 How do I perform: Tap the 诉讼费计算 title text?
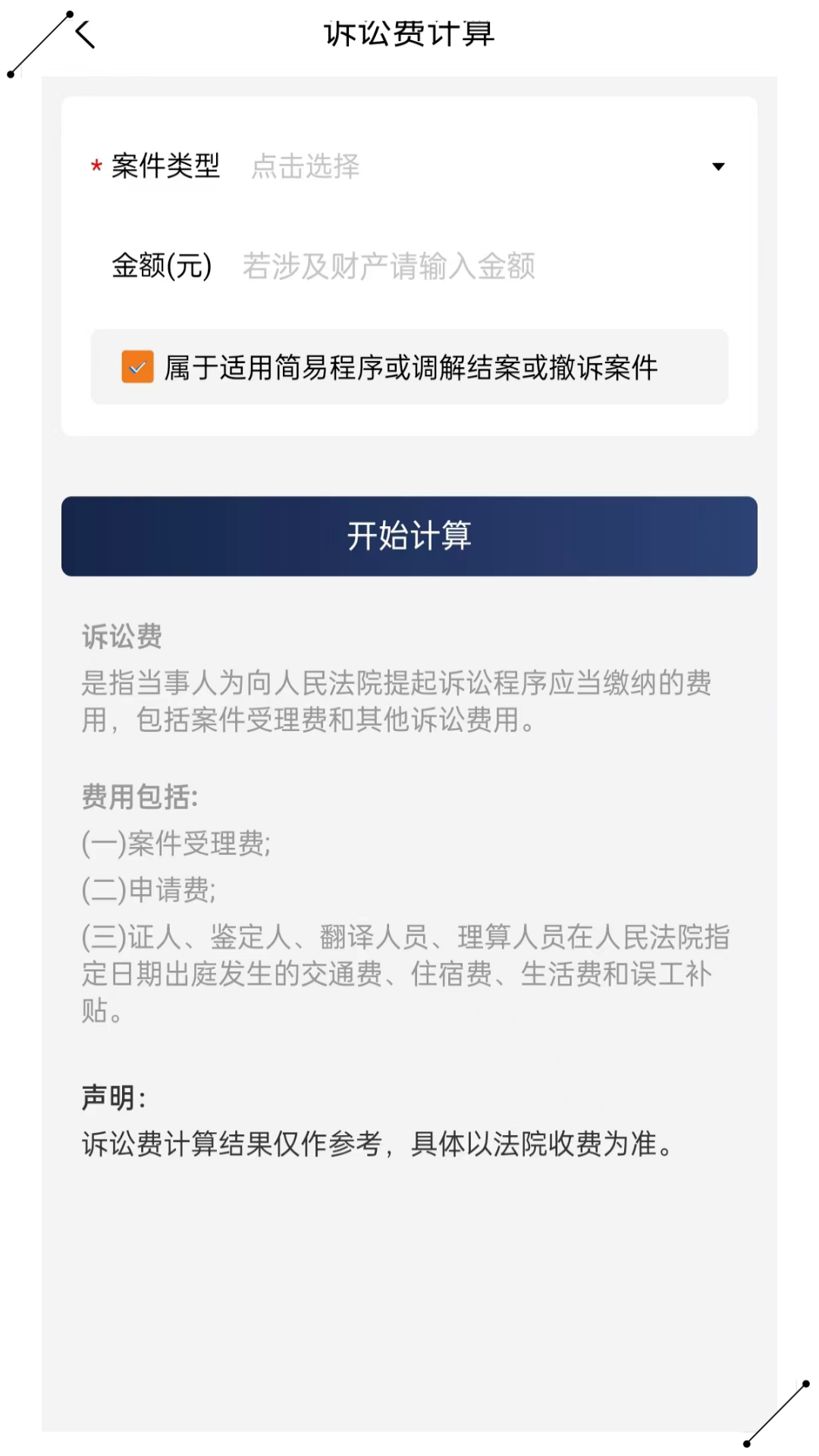click(x=409, y=33)
